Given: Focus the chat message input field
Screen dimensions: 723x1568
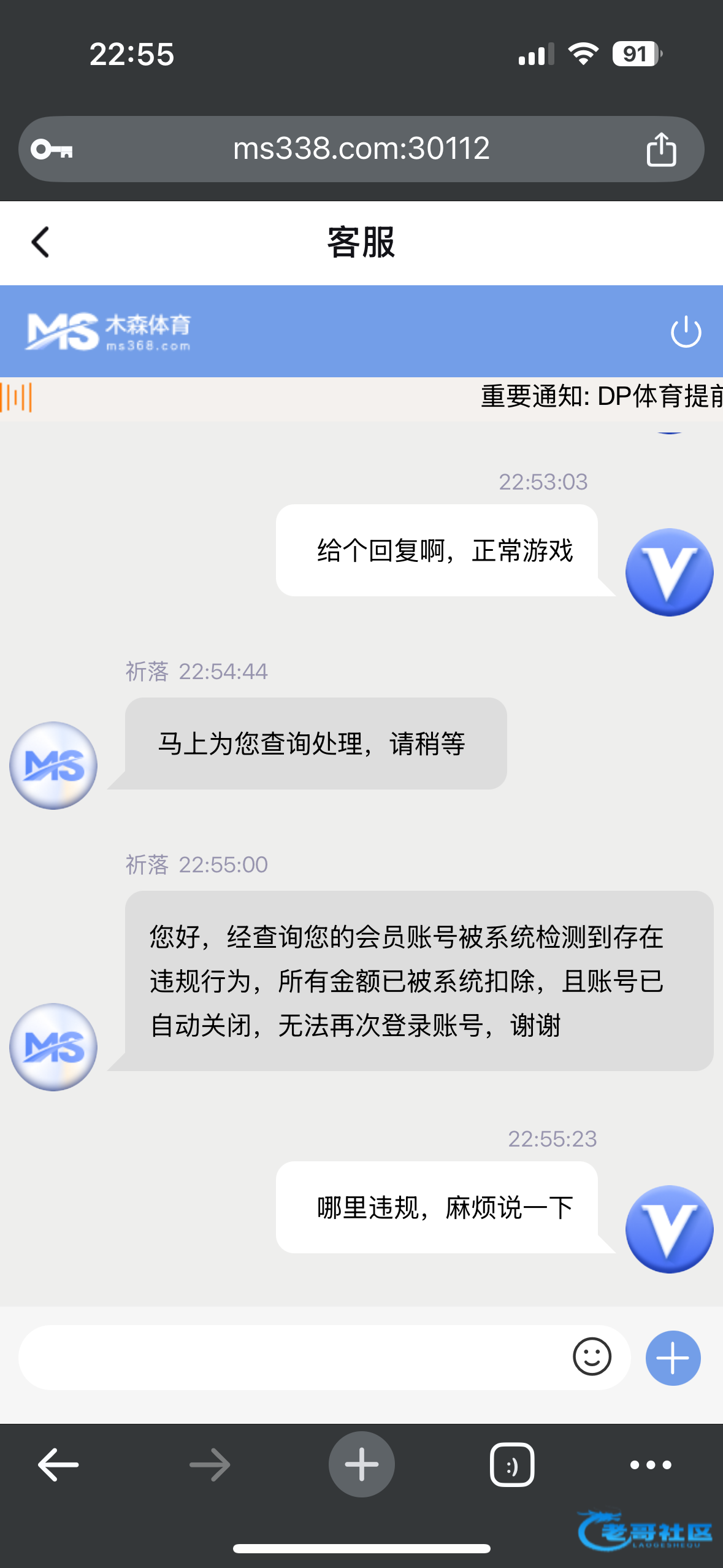Looking at the screenshot, I should (288, 1358).
